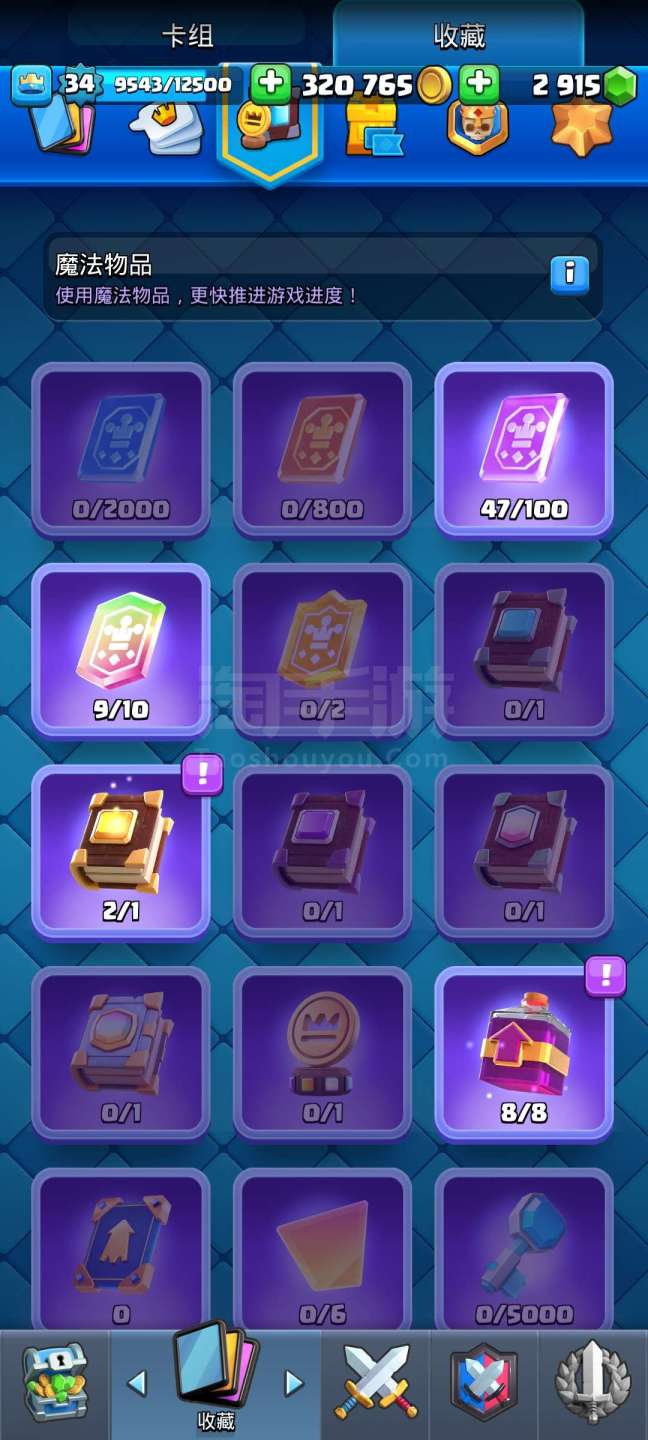
Task: Open the events tab with silver sword emblem
Action: coord(593,1384)
